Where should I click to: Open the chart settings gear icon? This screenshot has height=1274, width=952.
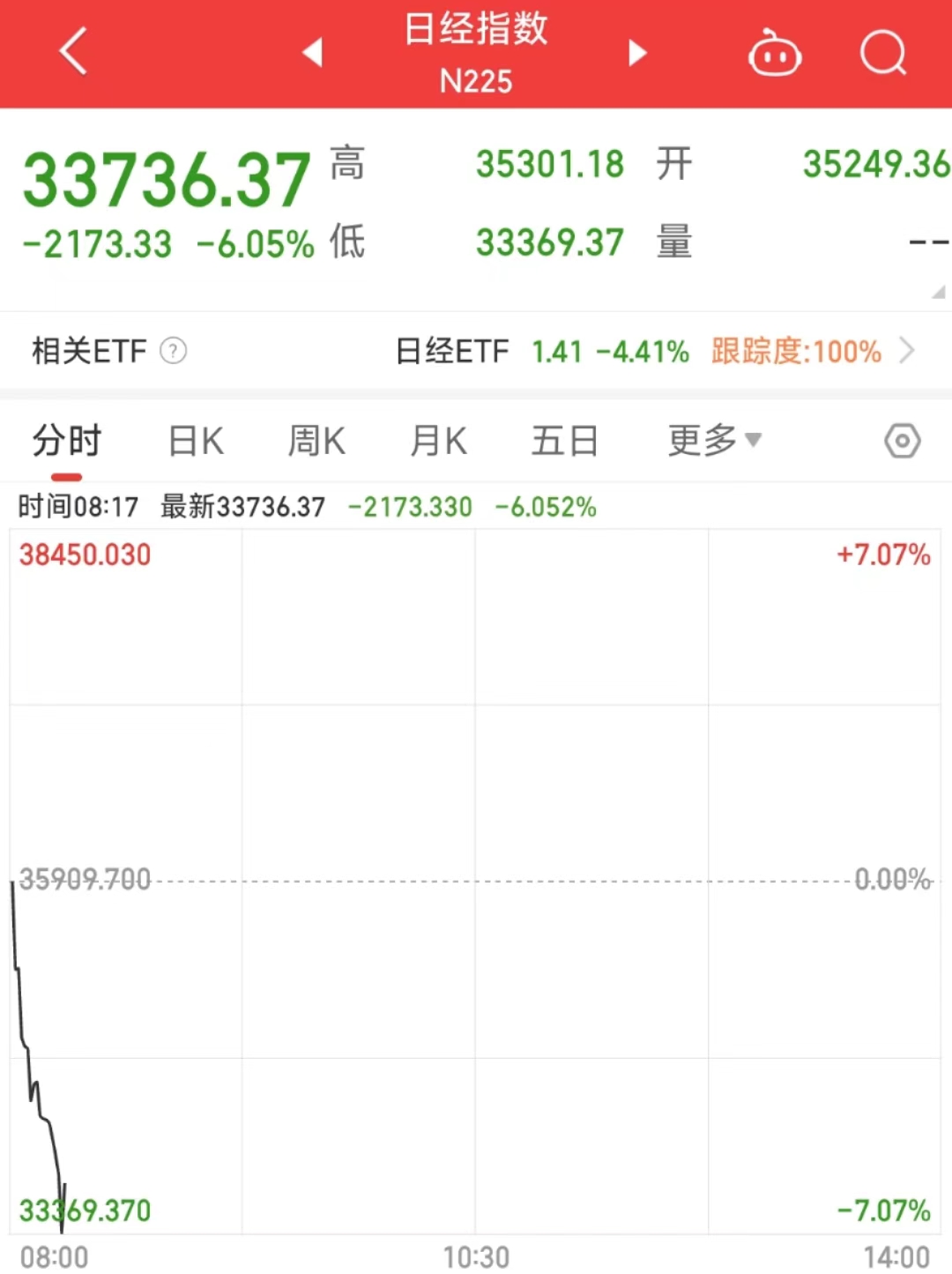click(901, 440)
